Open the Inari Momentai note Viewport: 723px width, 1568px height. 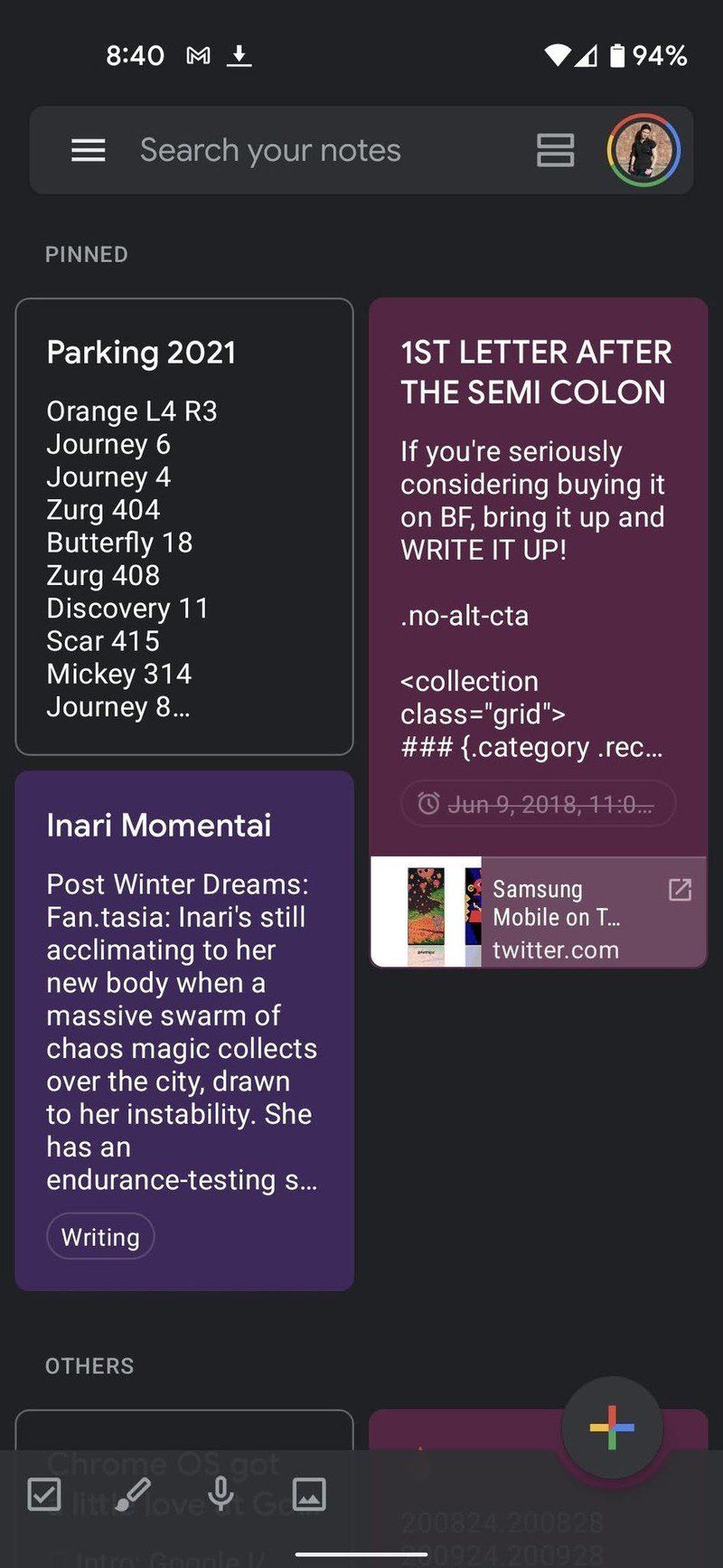184,1022
